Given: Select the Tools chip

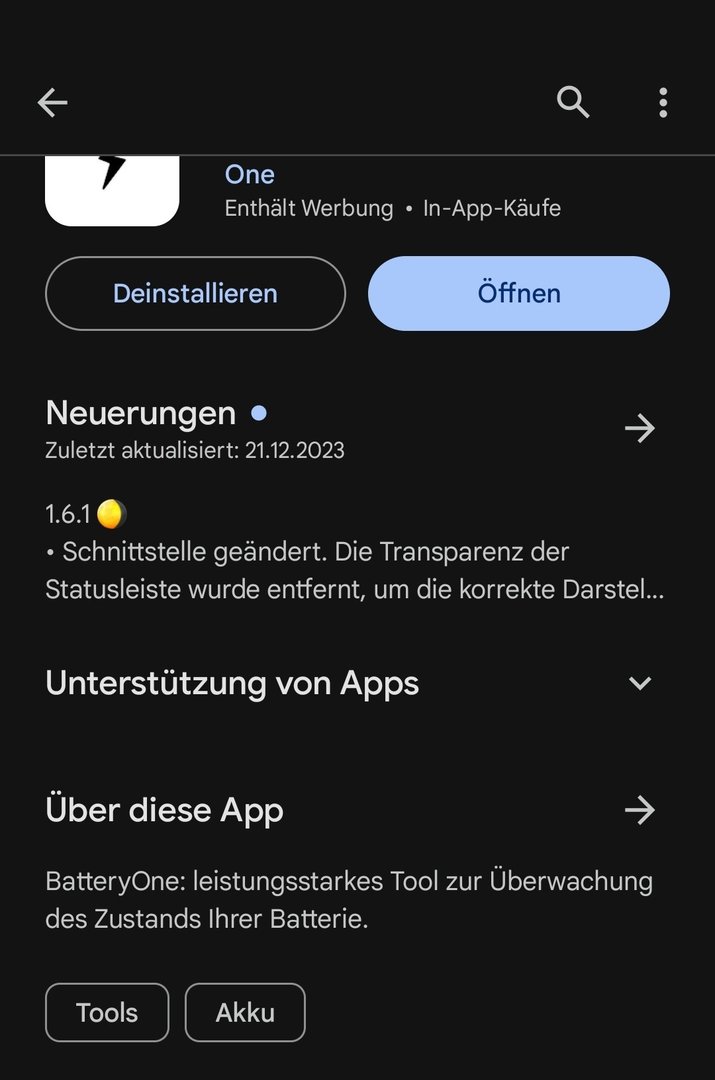Looking at the screenshot, I should coord(107,1013).
